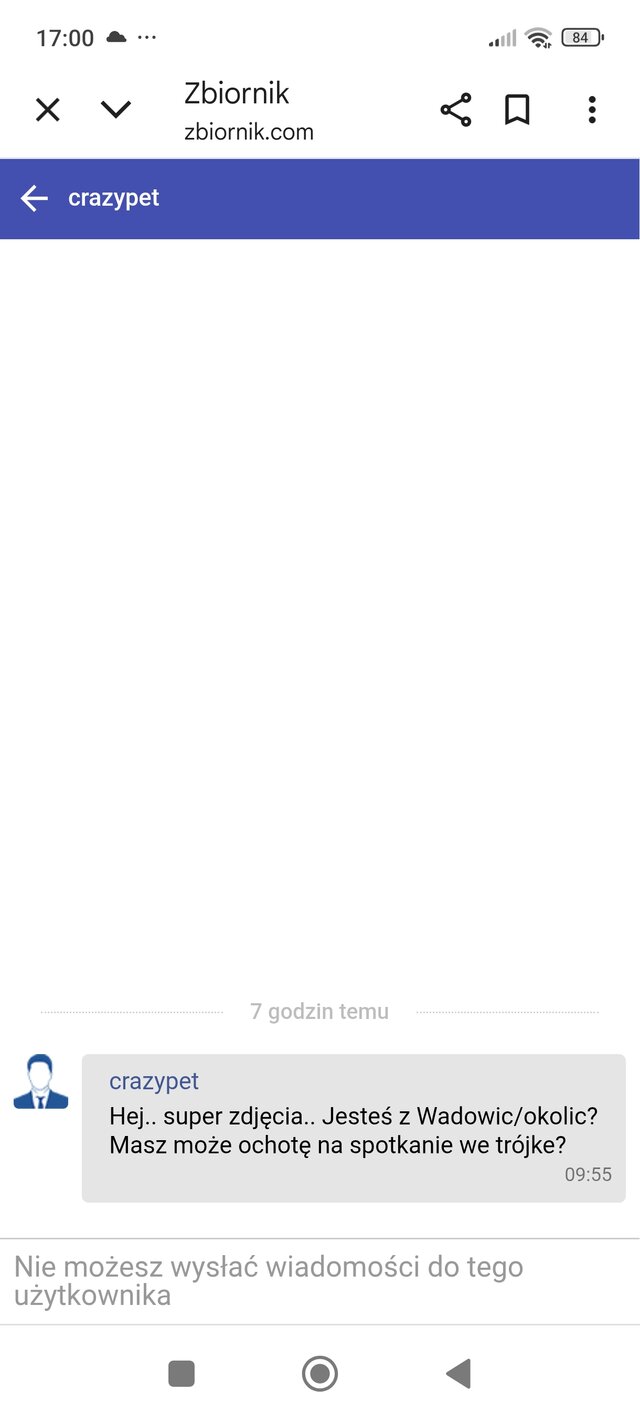Viewport: 640px width, 1423px height.
Task: Share the Zbiornik page
Action: (456, 110)
